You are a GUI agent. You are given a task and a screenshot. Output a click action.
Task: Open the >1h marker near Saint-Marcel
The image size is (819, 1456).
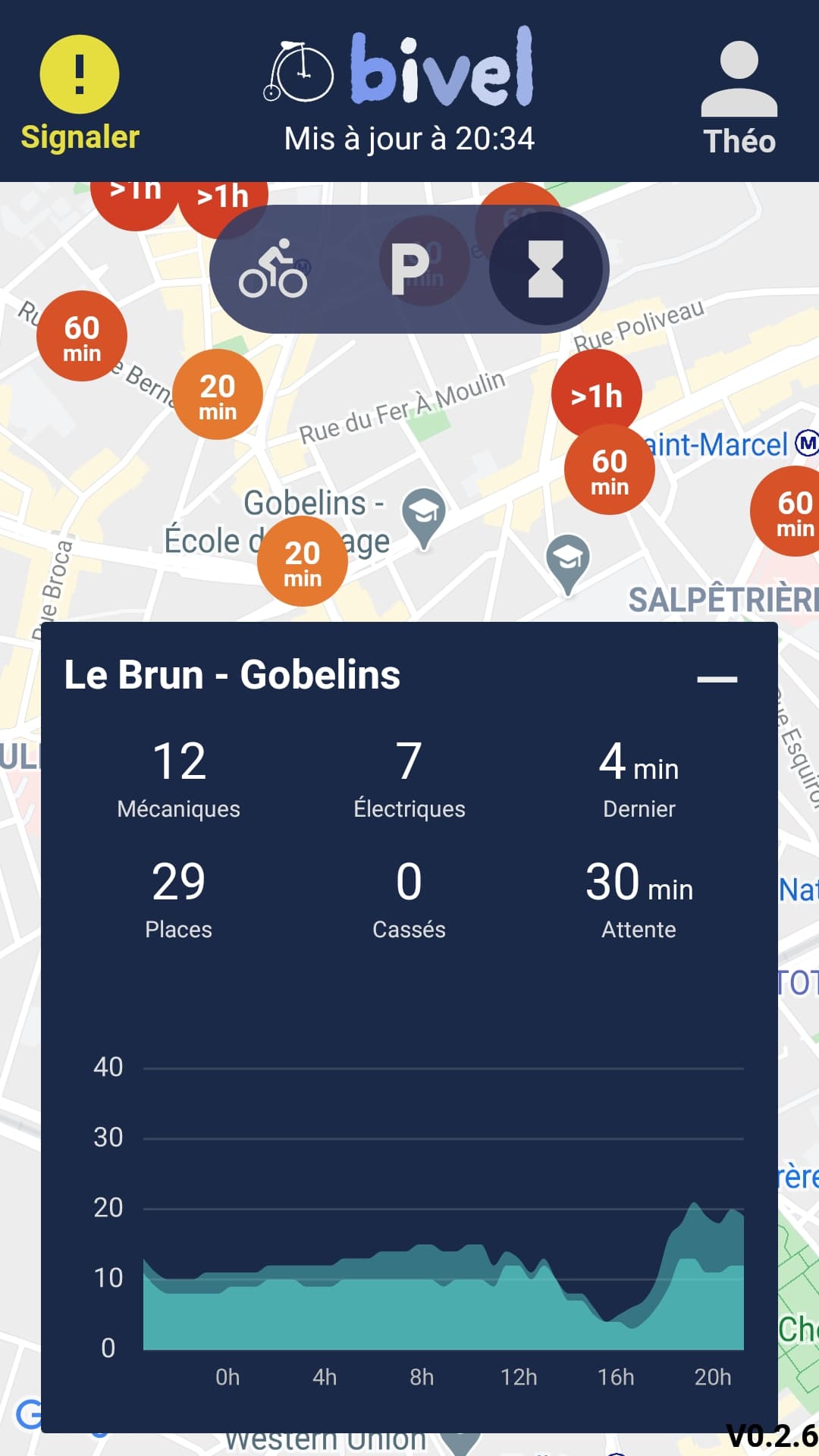coord(598,394)
